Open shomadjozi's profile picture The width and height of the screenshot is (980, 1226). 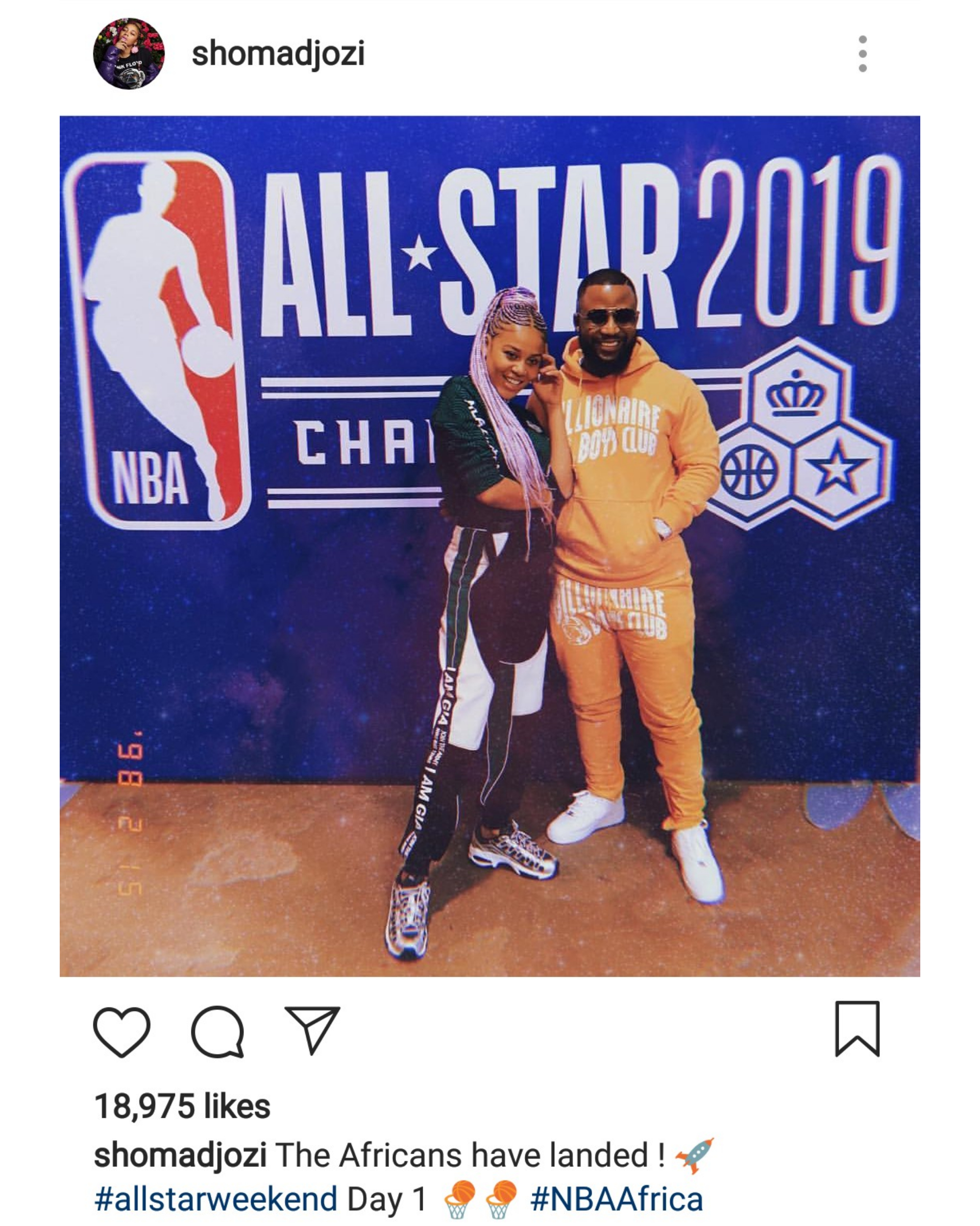pyautogui.click(x=129, y=54)
